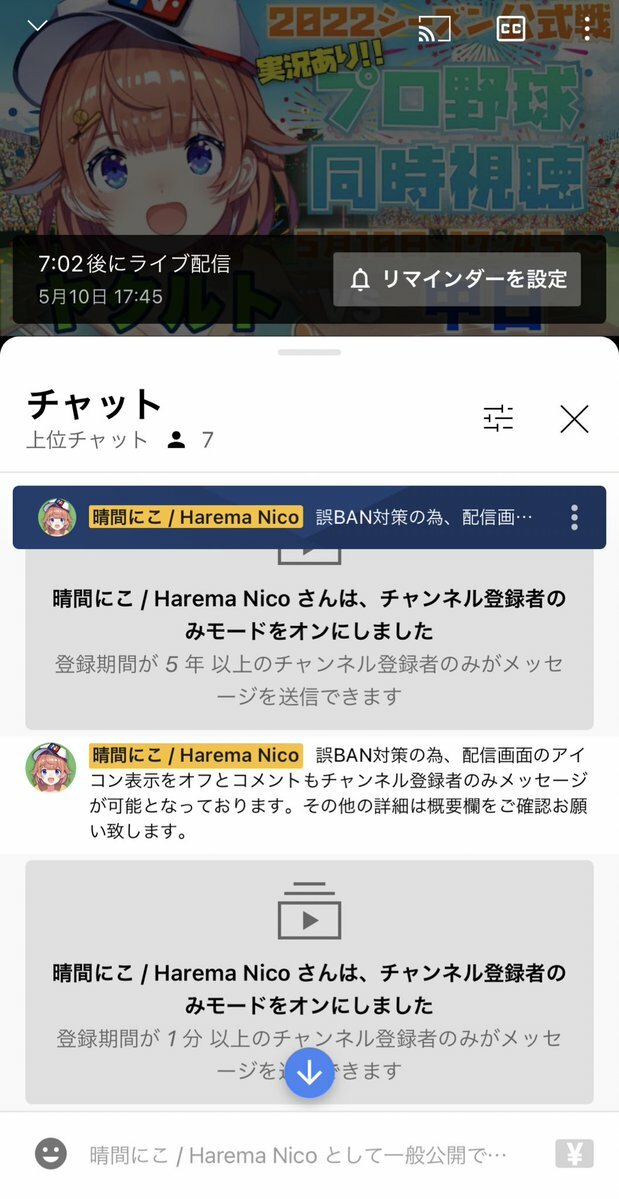Type a public chat message as Harema Nico
Screen dimensions: 619x1199
(298, 1155)
